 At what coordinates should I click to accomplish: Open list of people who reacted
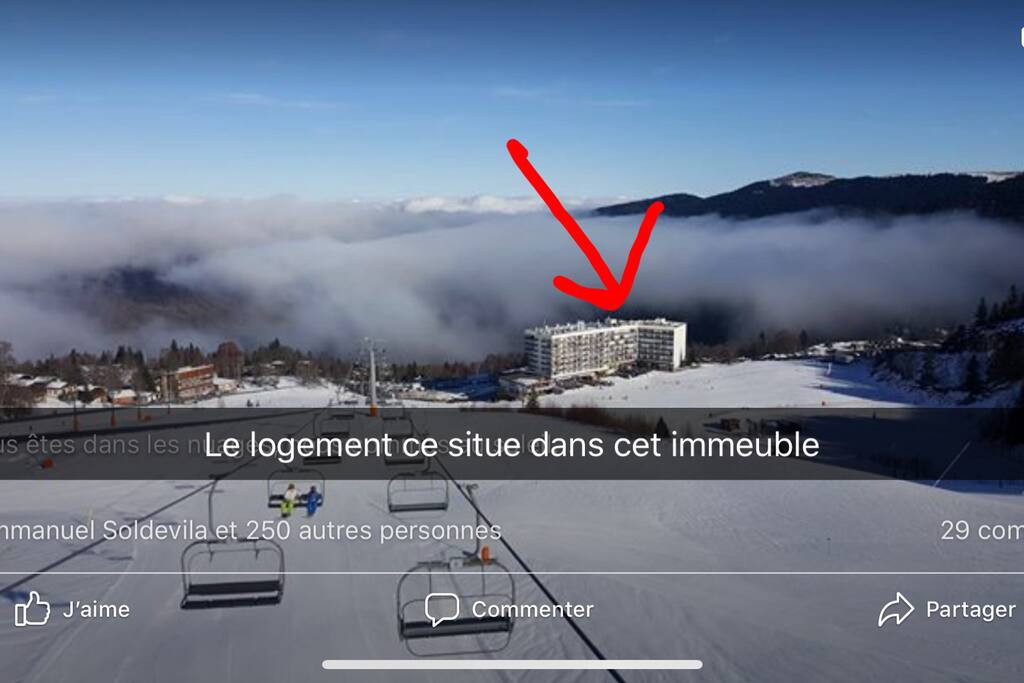250,530
